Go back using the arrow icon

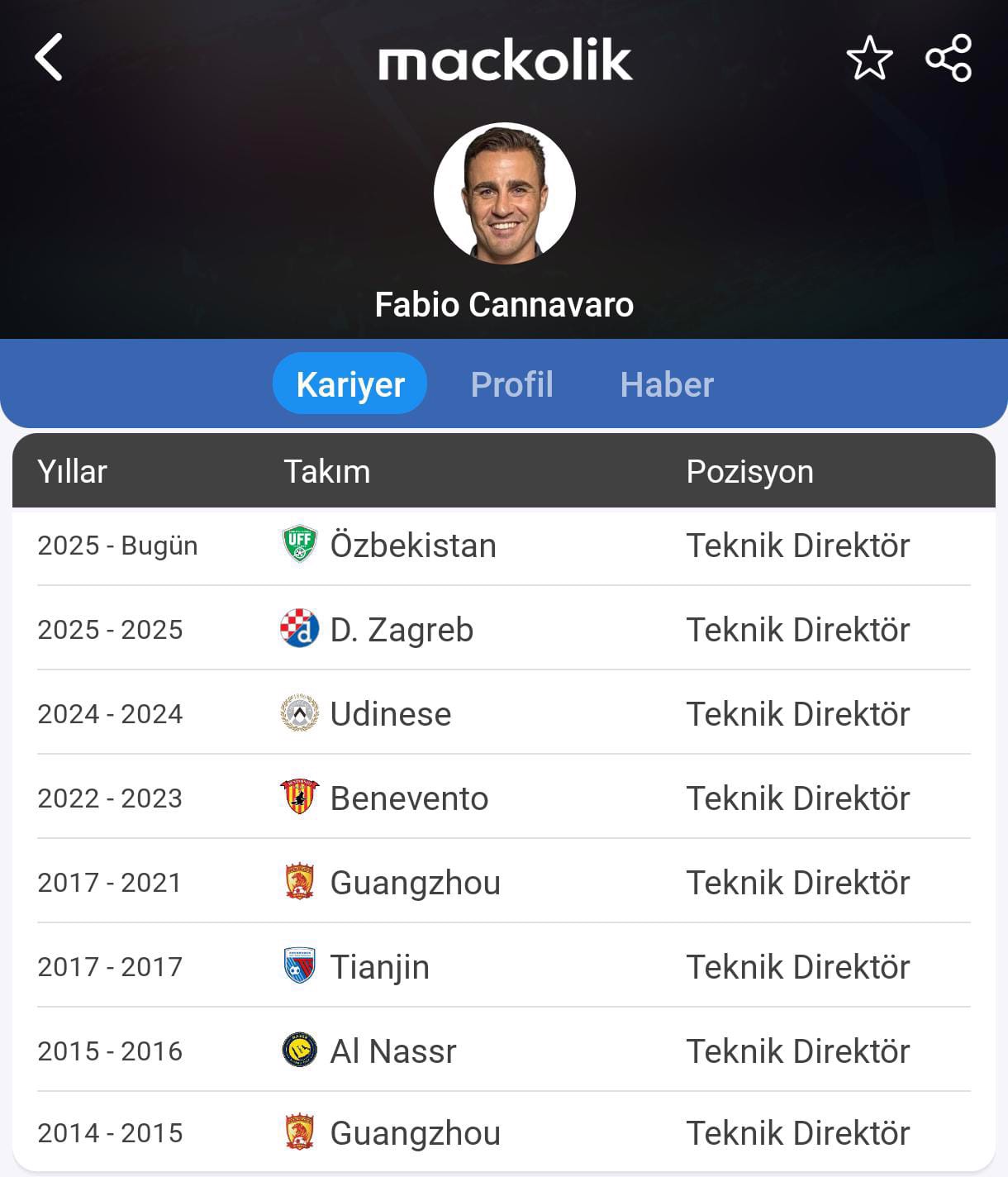point(49,58)
